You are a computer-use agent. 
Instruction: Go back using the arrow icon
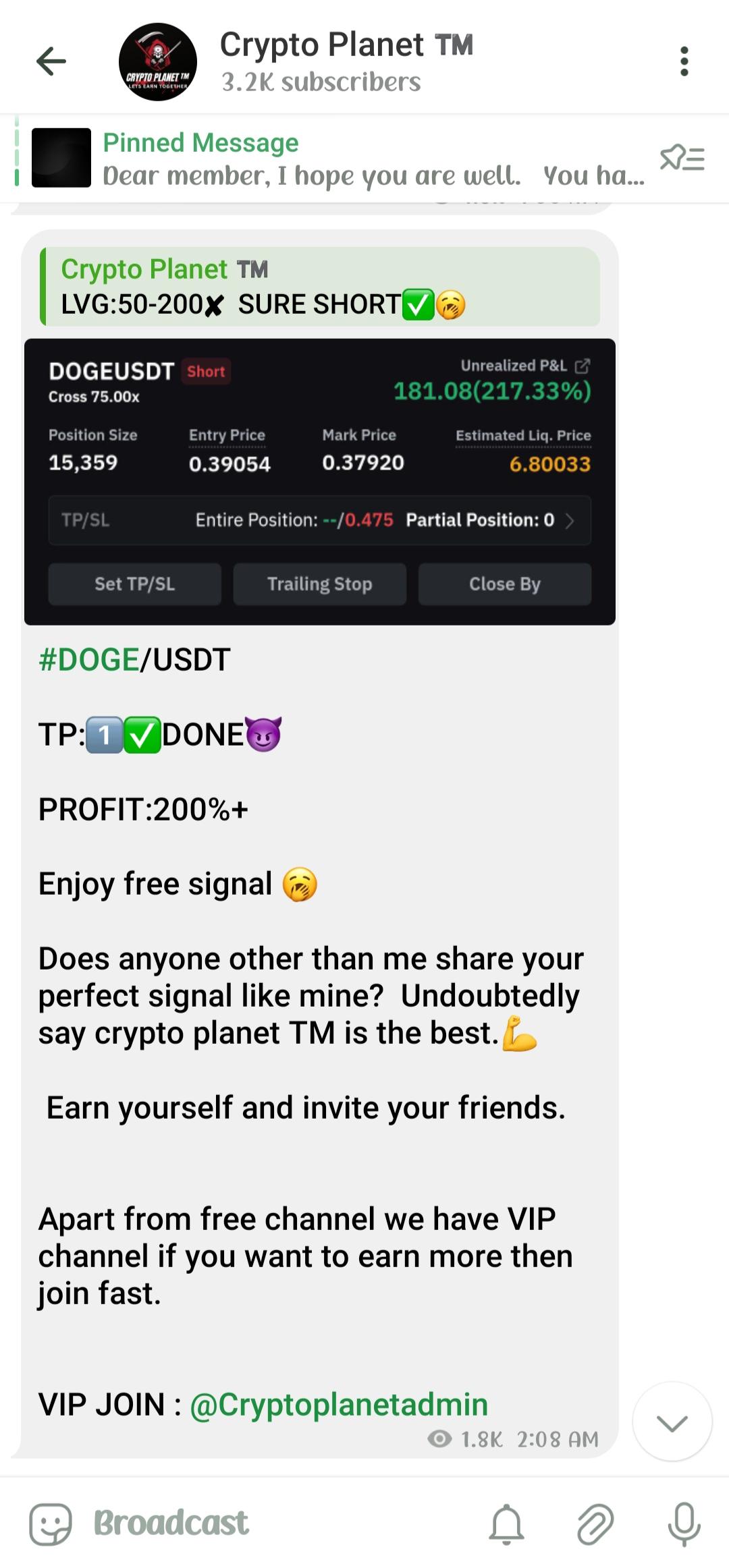pyautogui.click(x=51, y=61)
